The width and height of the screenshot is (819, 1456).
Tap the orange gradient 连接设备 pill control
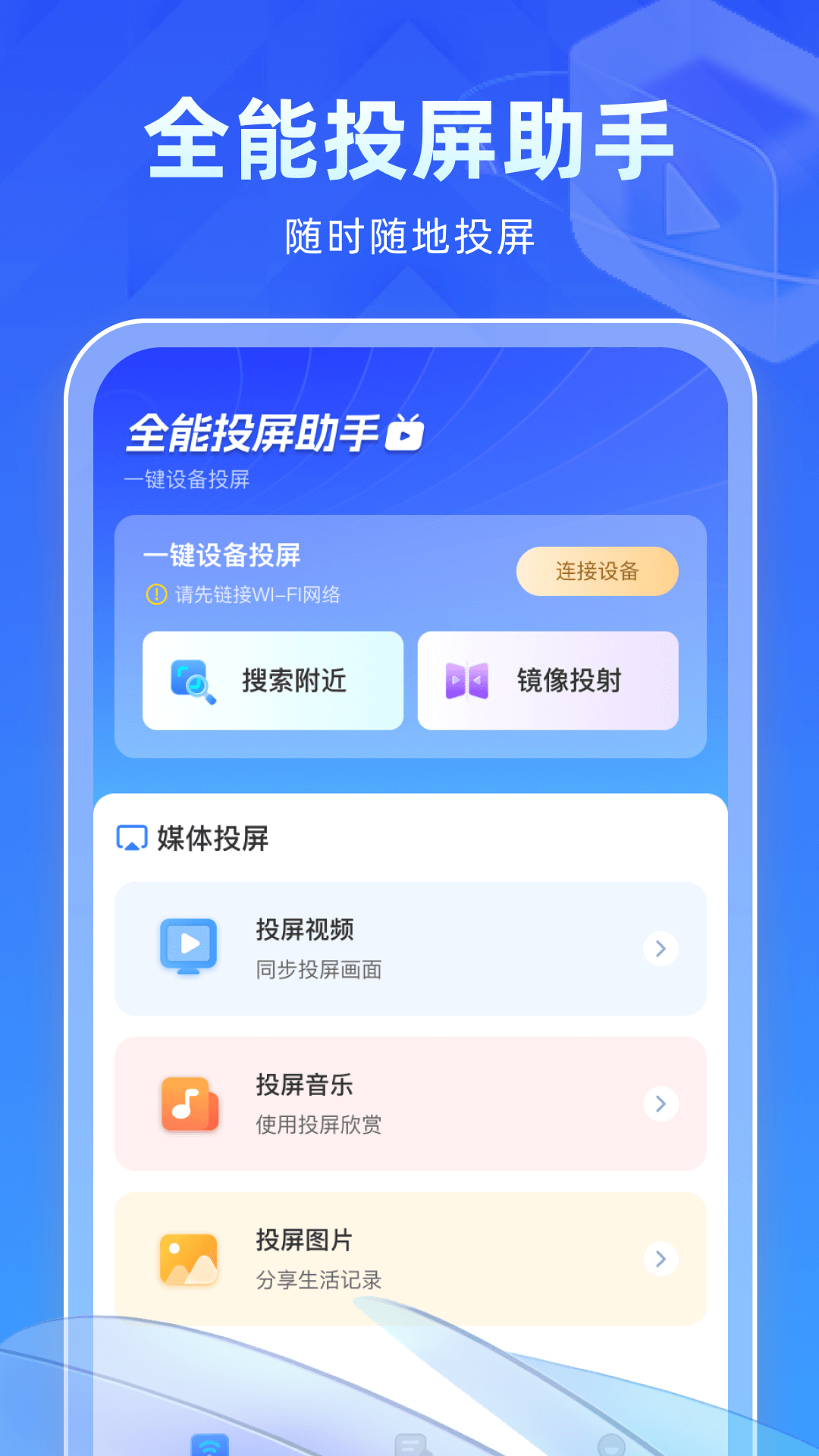598,571
